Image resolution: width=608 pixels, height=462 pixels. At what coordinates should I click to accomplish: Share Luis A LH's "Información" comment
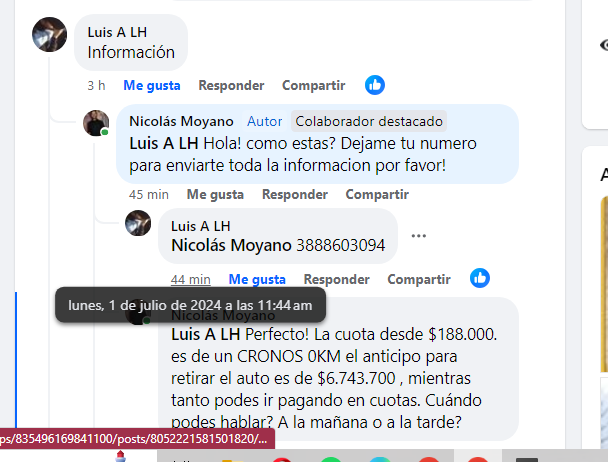click(313, 86)
